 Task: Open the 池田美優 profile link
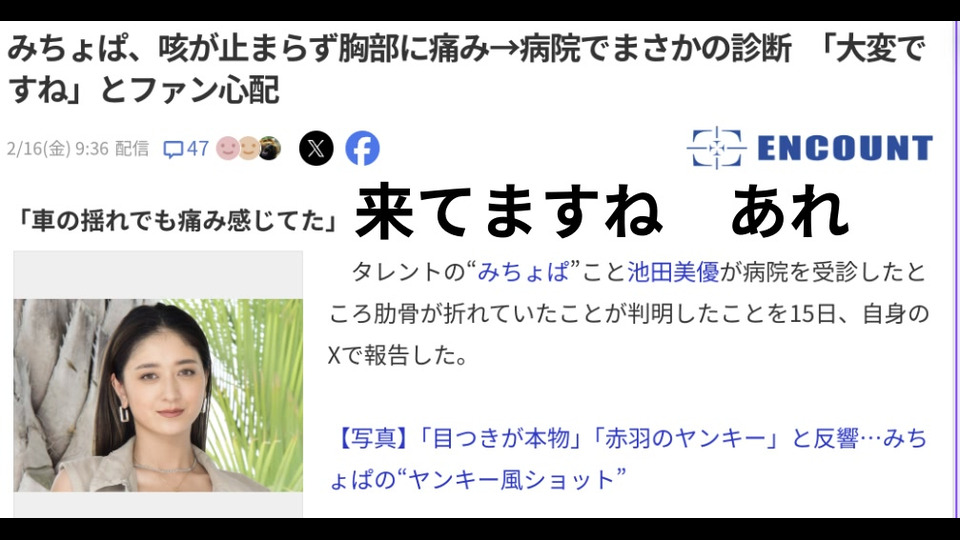click(x=672, y=272)
